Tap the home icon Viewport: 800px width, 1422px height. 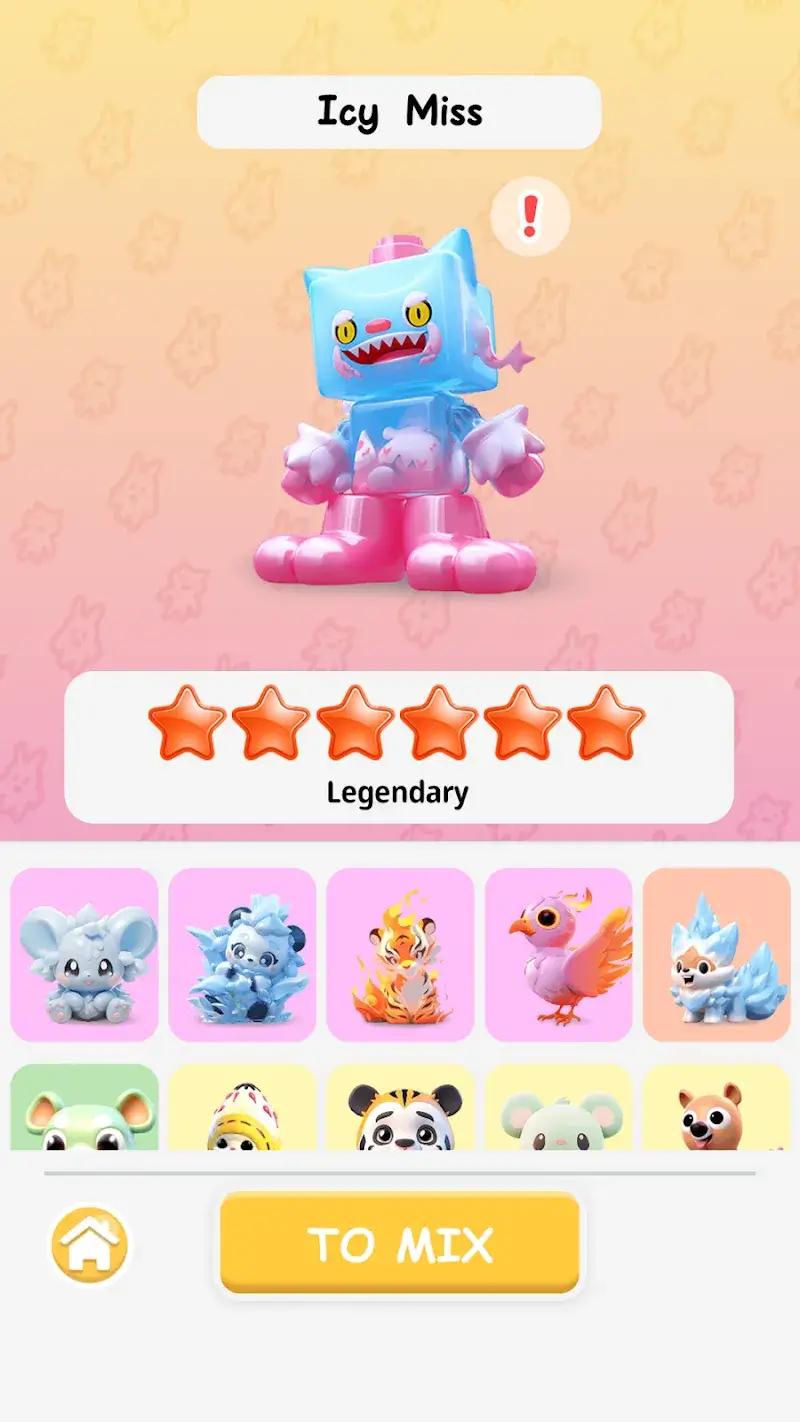(x=88, y=1244)
